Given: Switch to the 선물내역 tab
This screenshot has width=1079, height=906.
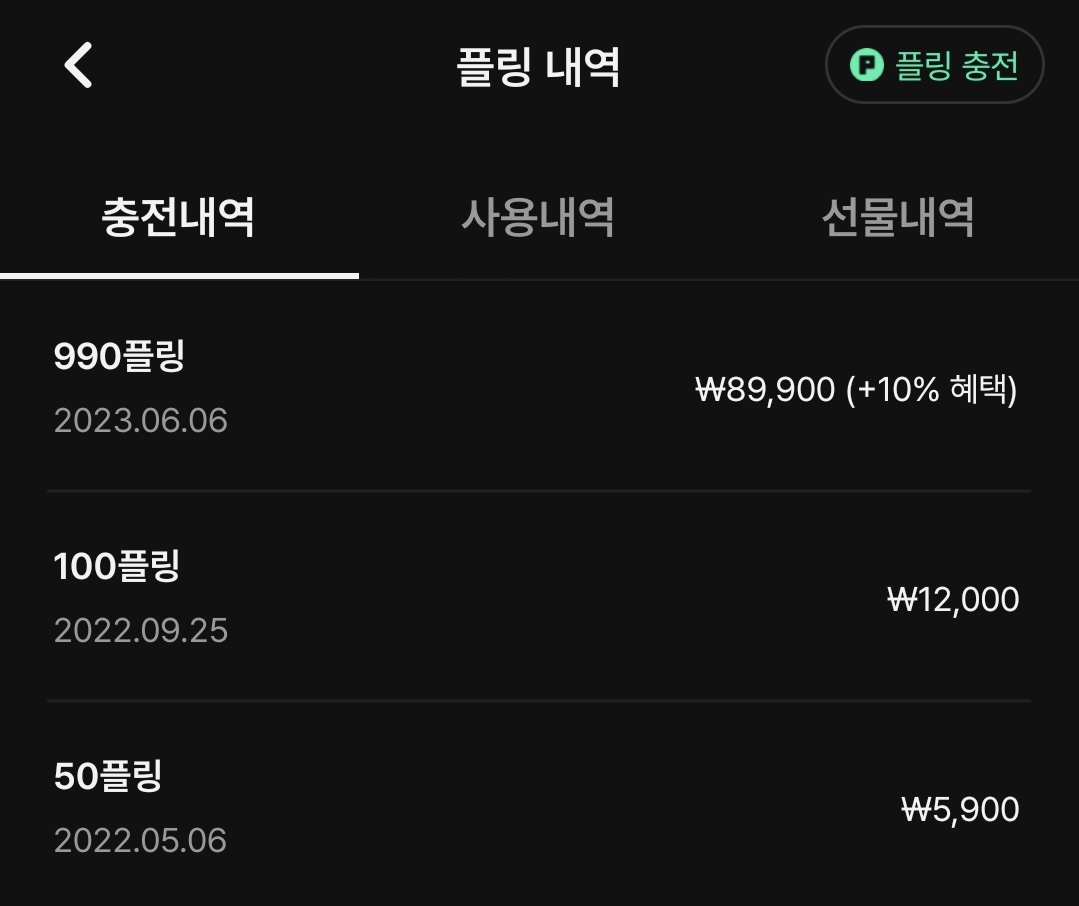Looking at the screenshot, I should click(897, 217).
